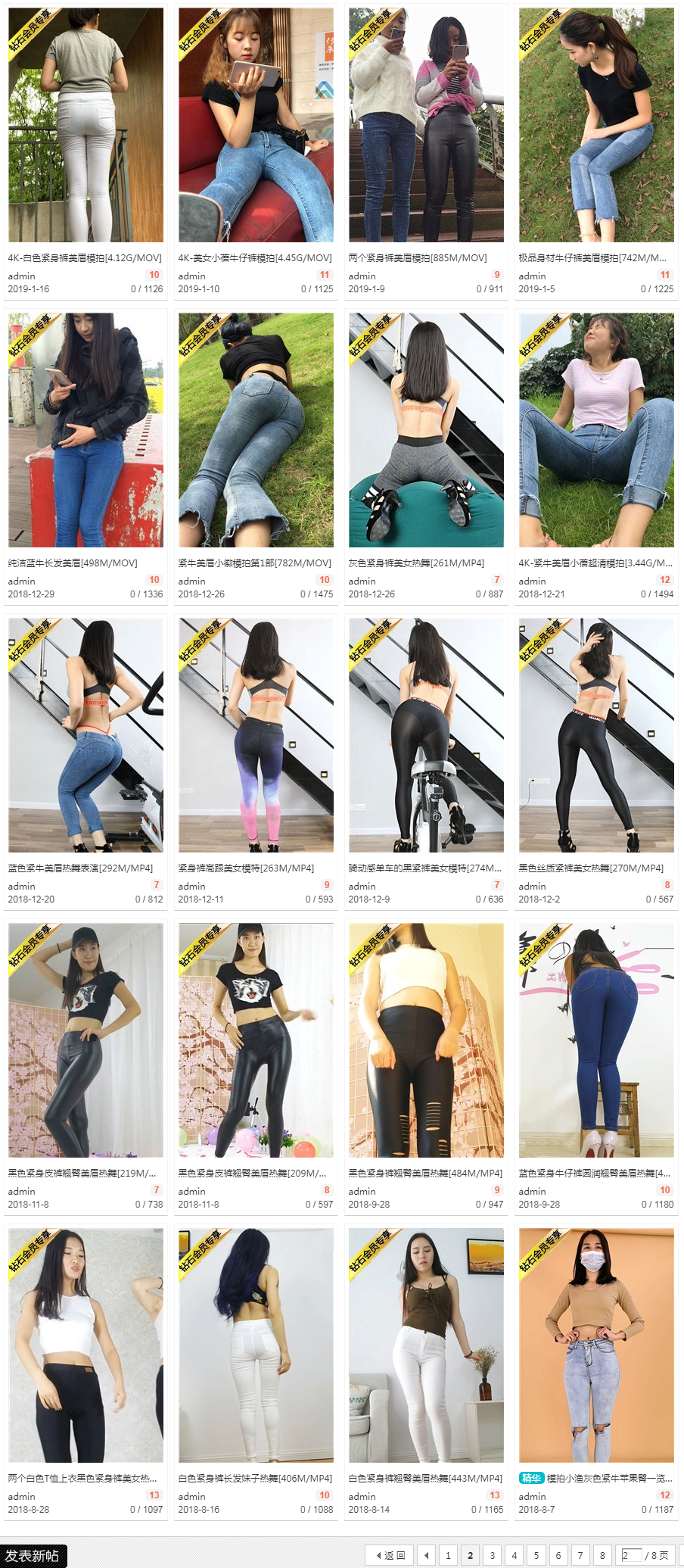Screen dimensions: 684x1568
Task: Open the 精华 thread dated 2018-8-7
Action: pyautogui.click(x=608, y=1478)
